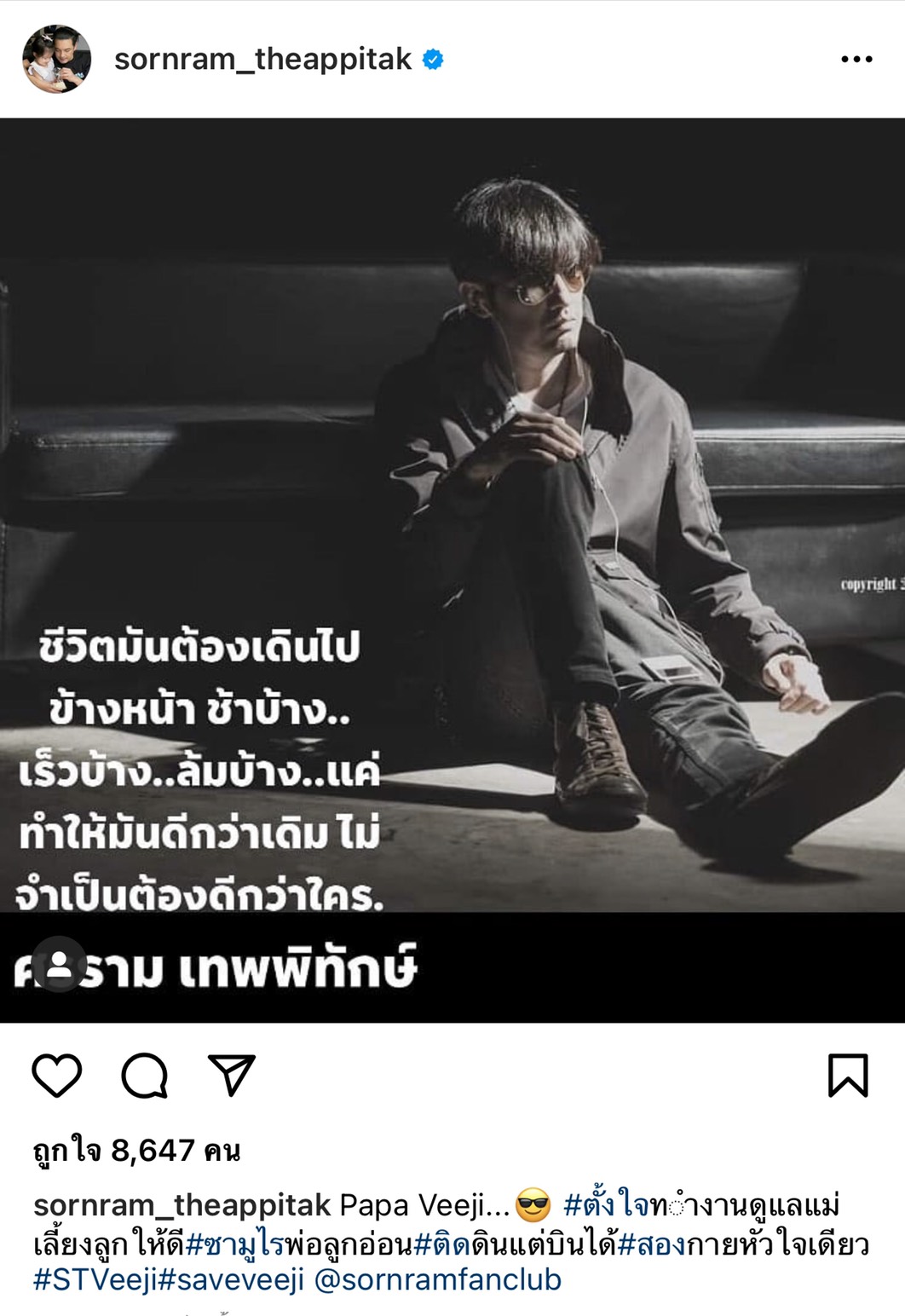Viewport: 905px width, 1316px height.
Task: Open comments with the speech bubble icon
Action: tap(144, 1075)
